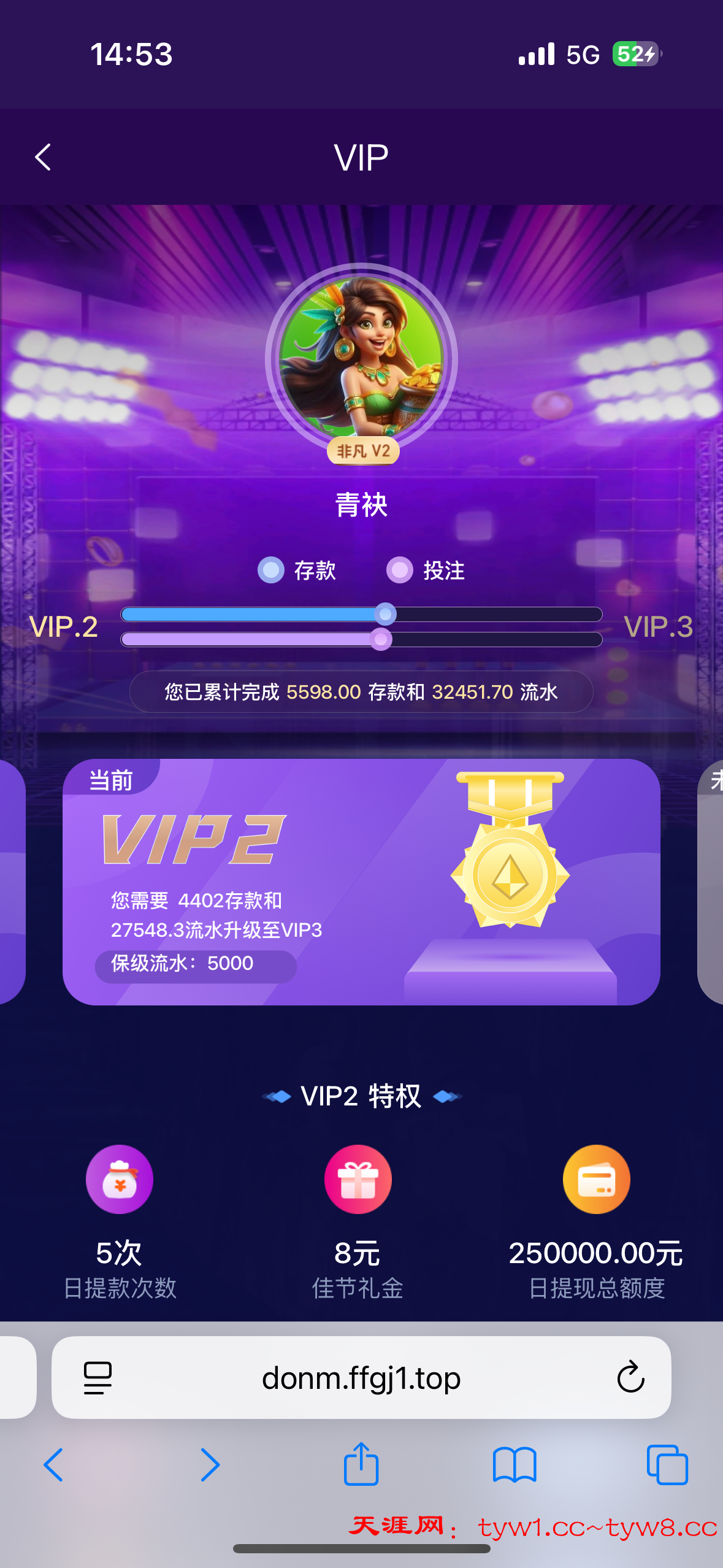
Task: Show all open browser tabs
Action: (667, 1465)
